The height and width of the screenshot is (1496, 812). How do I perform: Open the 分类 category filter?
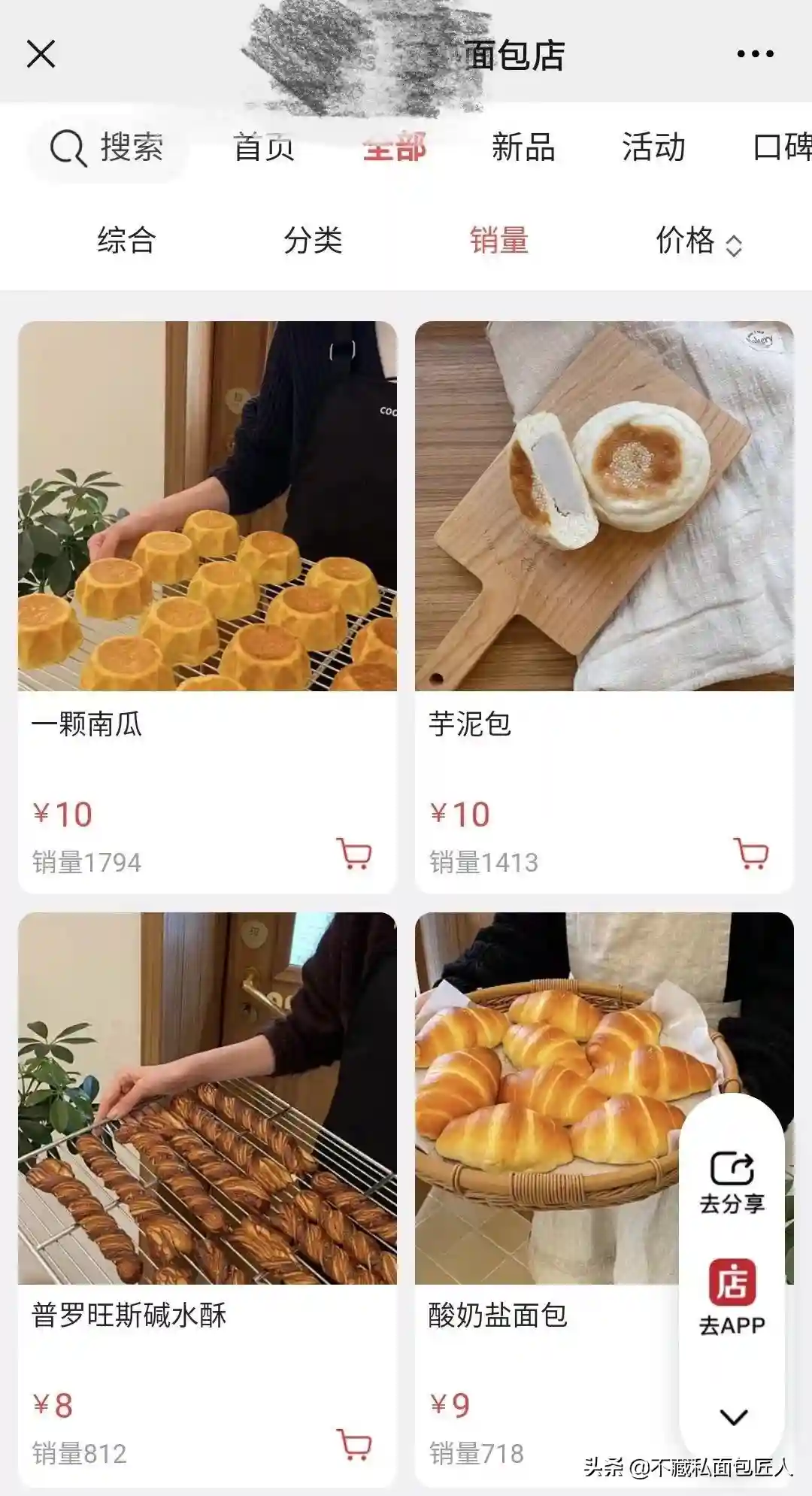(x=313, y=241)
